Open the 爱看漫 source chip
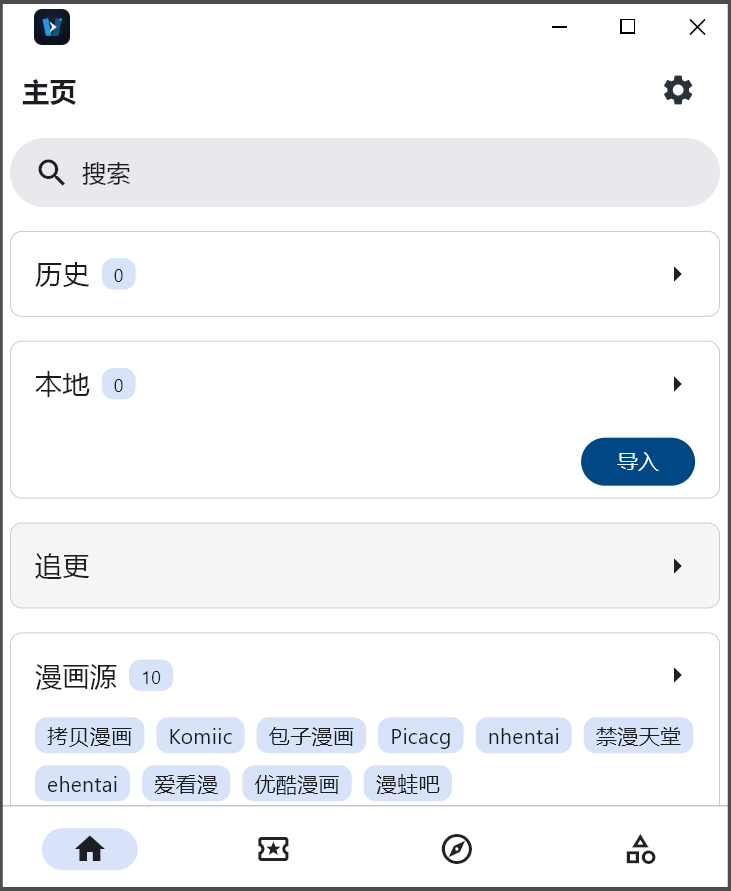 pyautogui.click(x=186, y=784)
